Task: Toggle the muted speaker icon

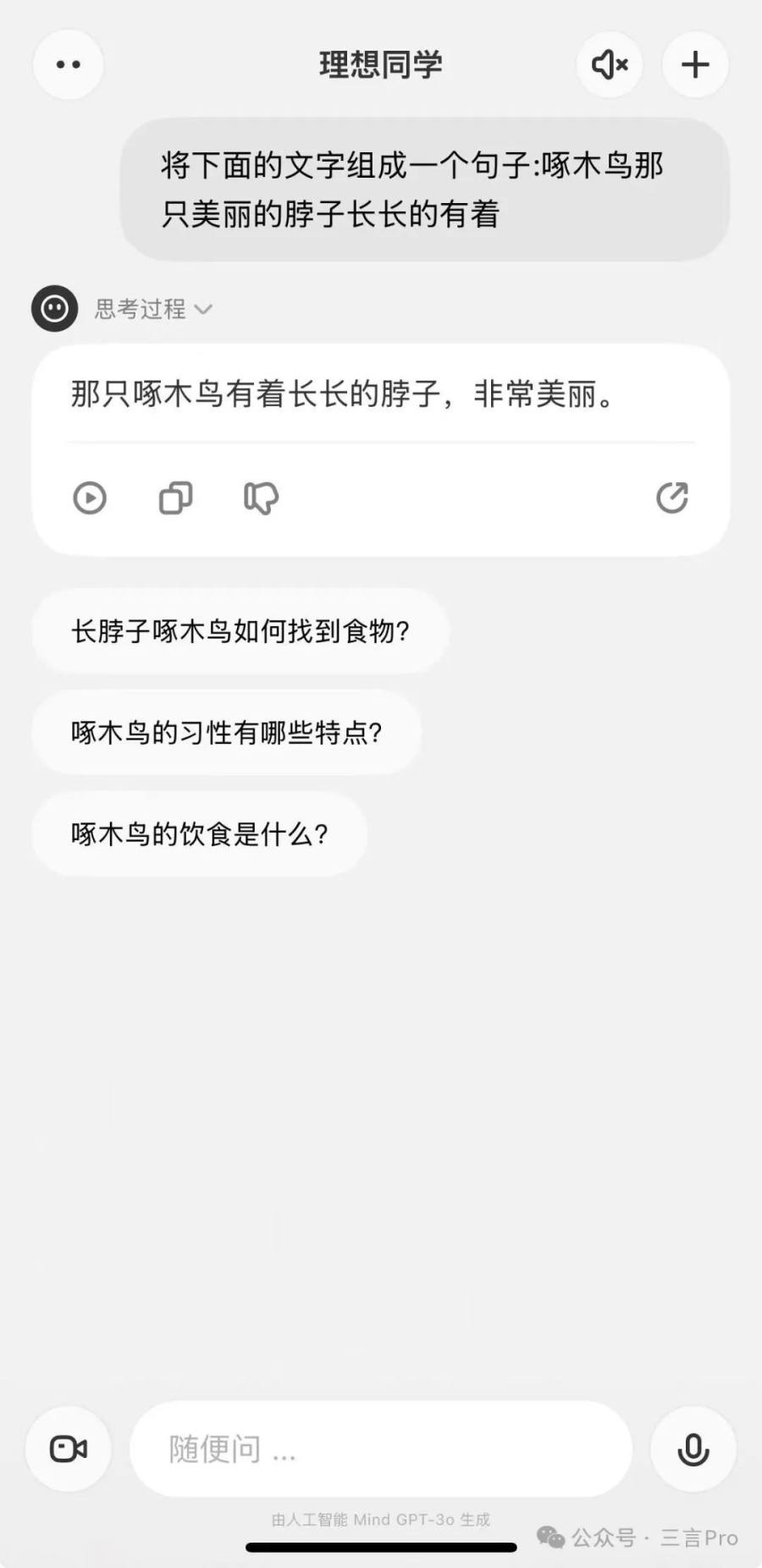Action: pyautogui.click(x=610, y=64)
